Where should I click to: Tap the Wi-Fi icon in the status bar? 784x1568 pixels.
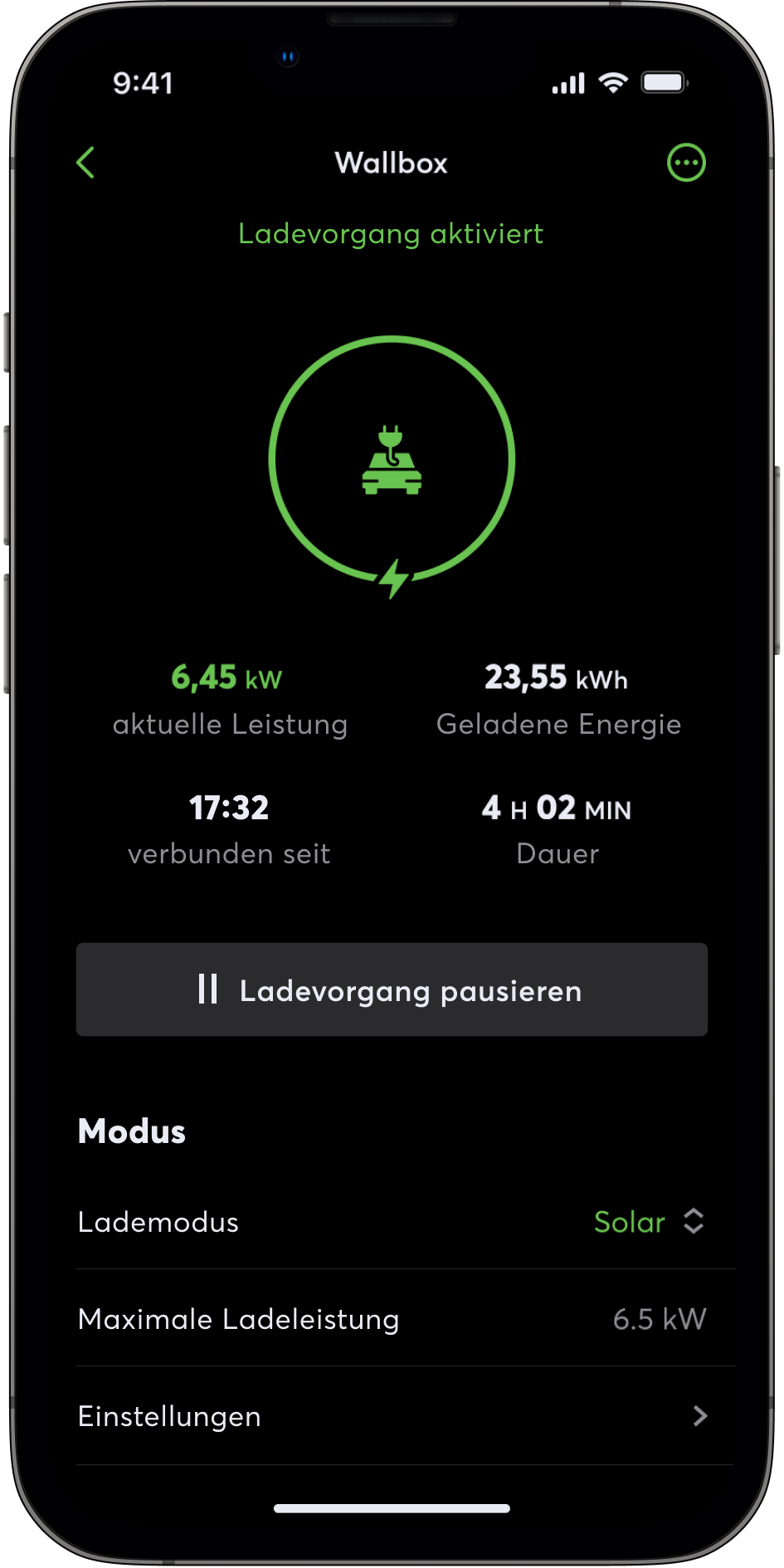pos(613,82)
